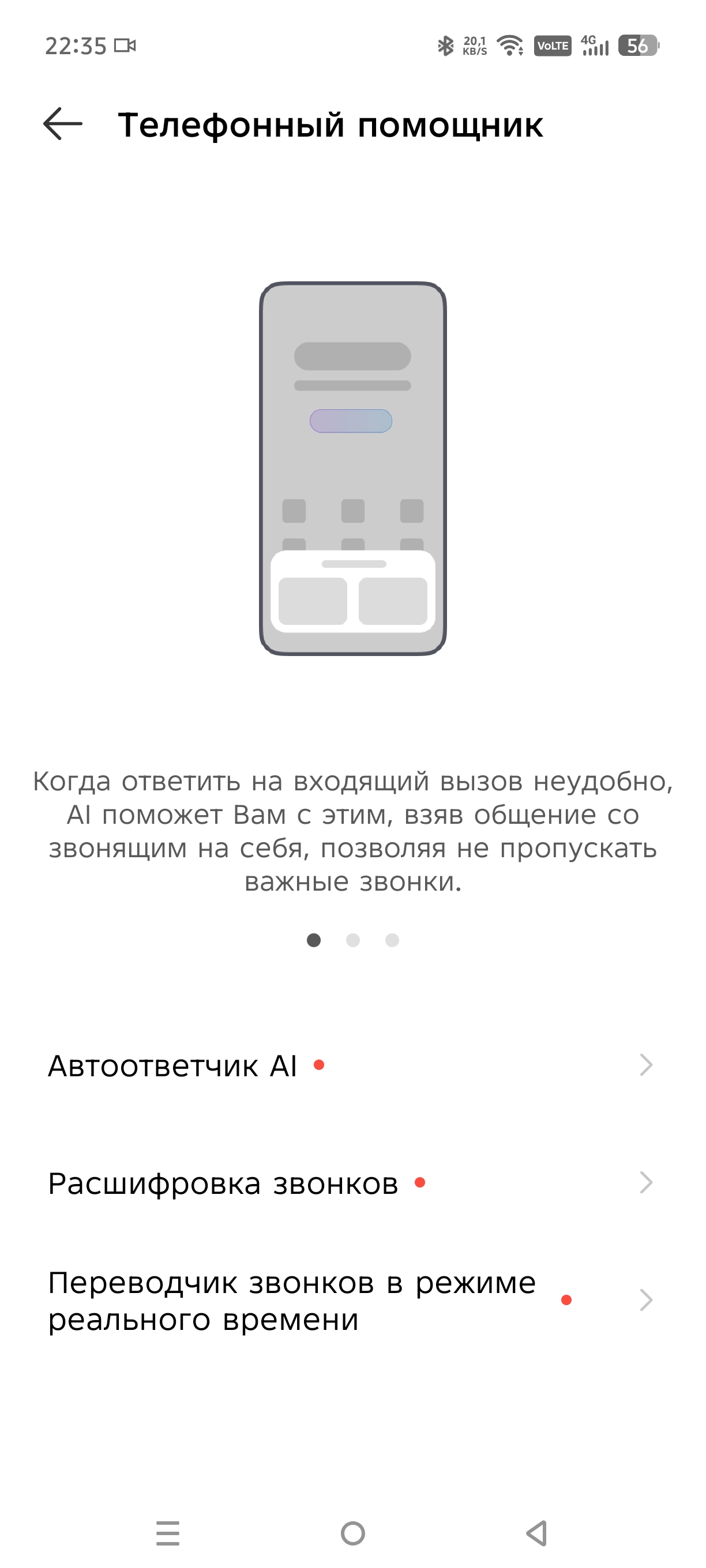Open Расшифровка звонков
The width and height of the screenshot is (706, 1568).
coord(352,1183)
